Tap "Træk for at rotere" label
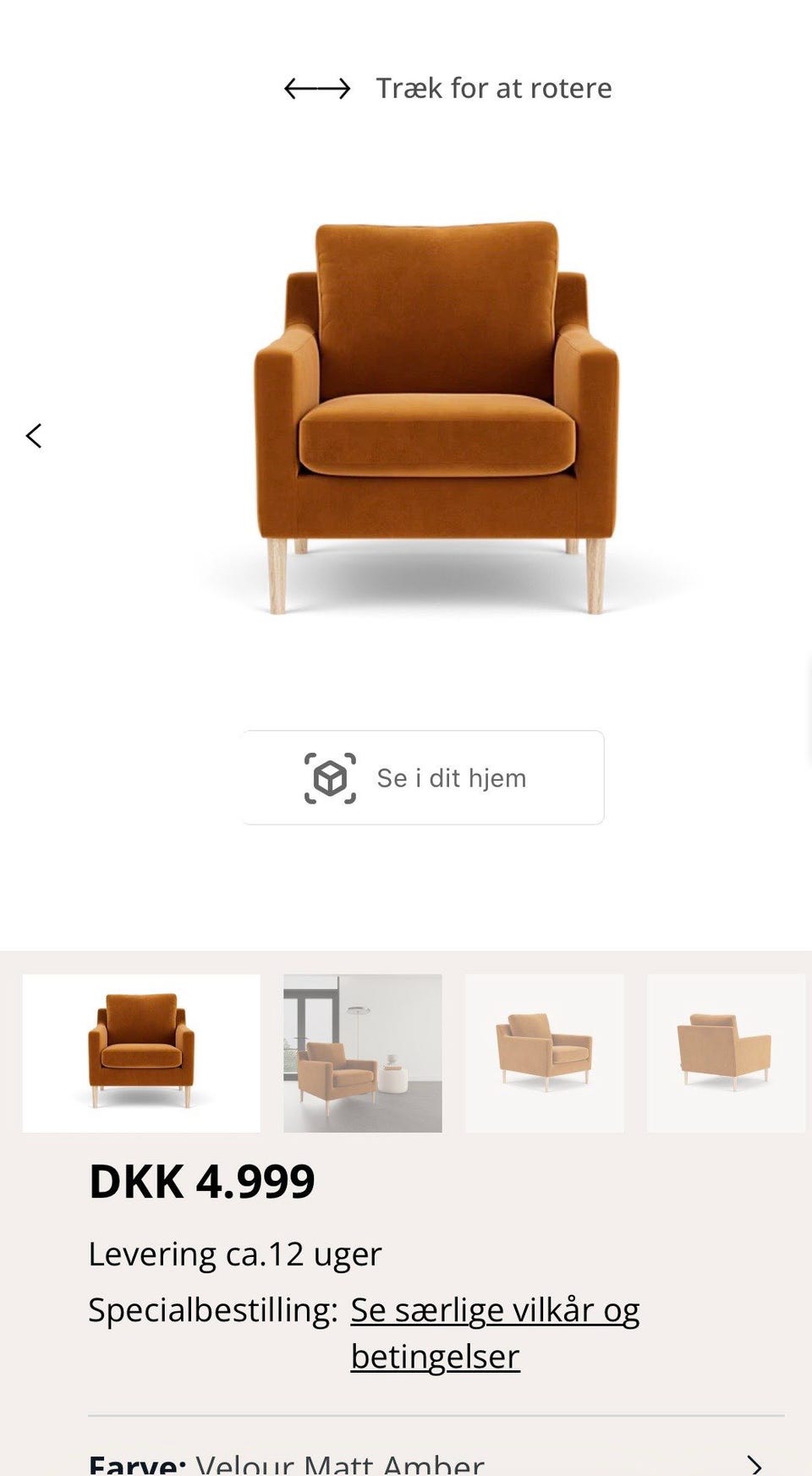 [x=493, y=87]
